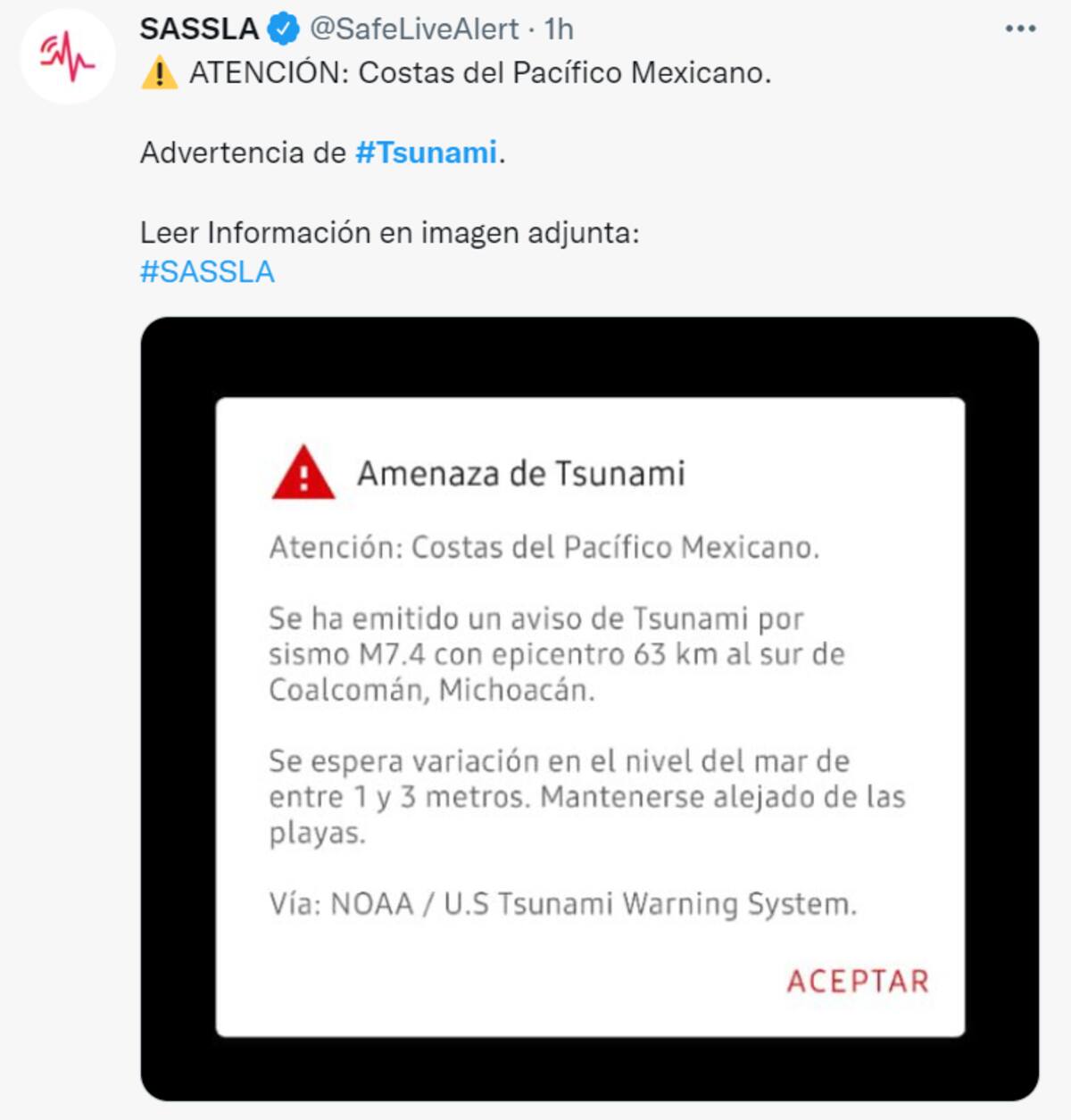Viewport: 1071px width, 1120px height.
Task: Open the SASSLA profile avatar
Action: pos(68,56)
